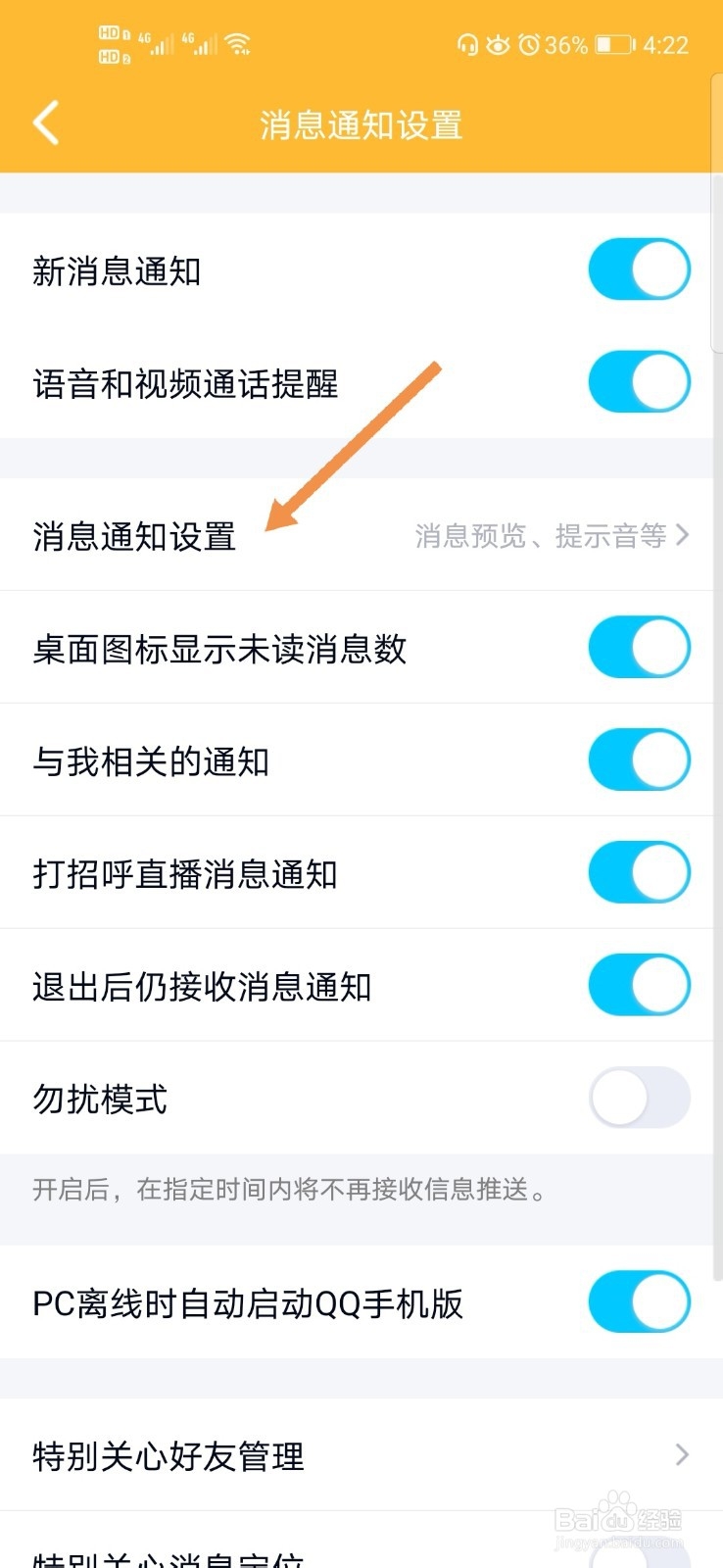Image resolution: width=723 pixels, height=1568 pixels.
Task: Tap the 退出后仍接收消息通知 label
Action: click(x=203, y=987)
